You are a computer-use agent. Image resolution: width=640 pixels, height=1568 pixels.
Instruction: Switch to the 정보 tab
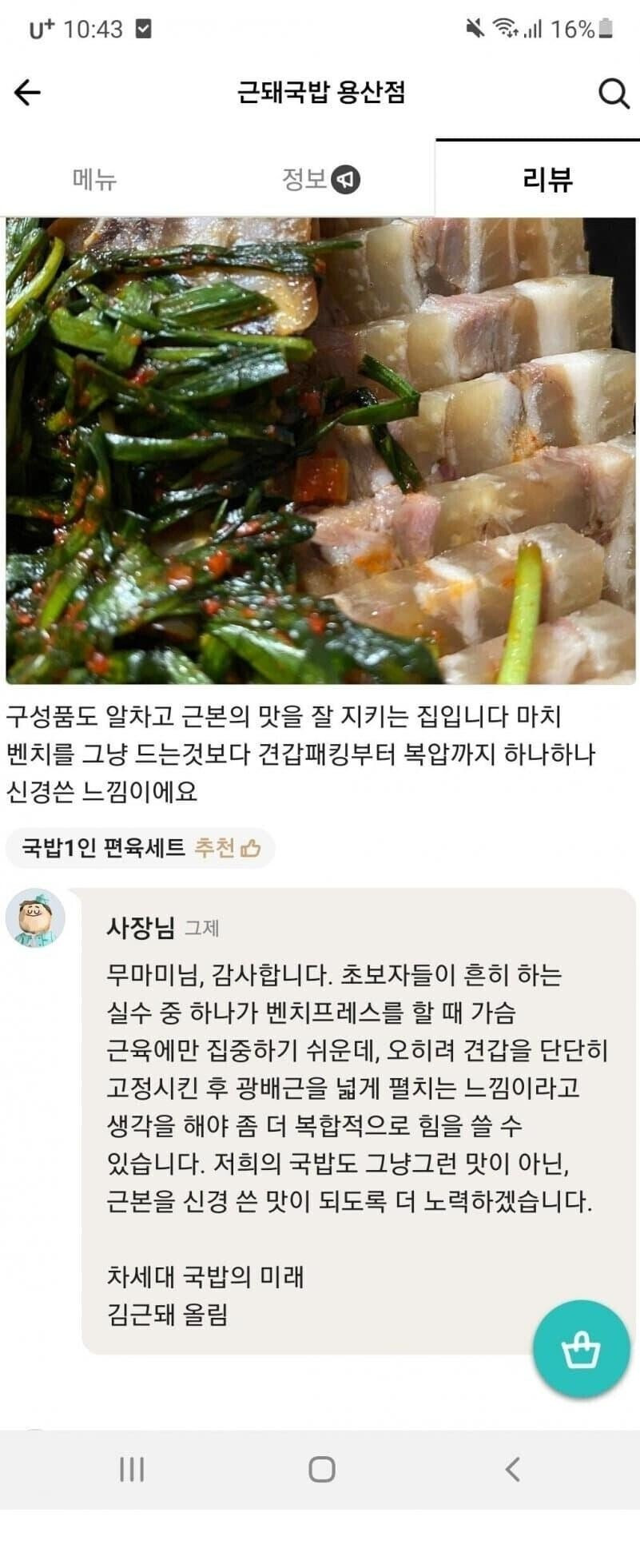pos(320,179)
